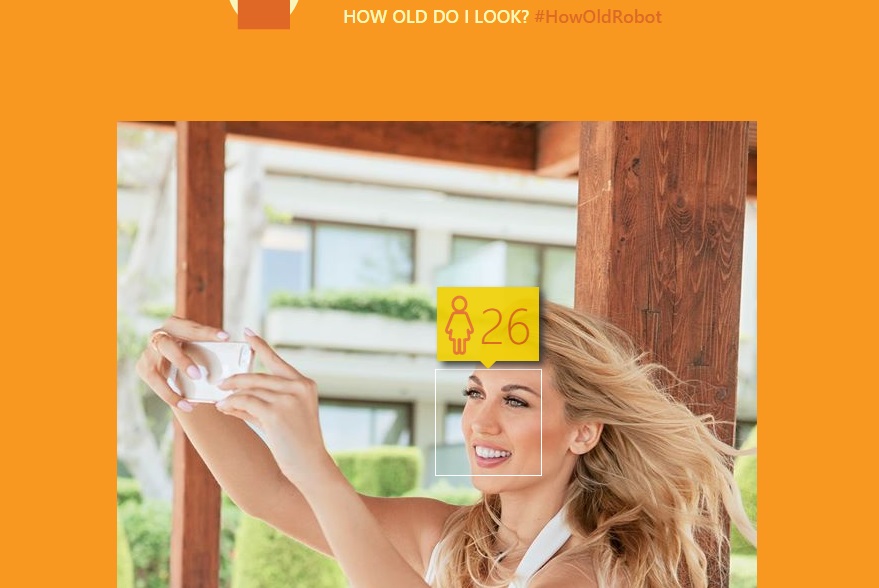Open the #HowOldRobot hashtag link

pyautogui.click(x=597, y=17)
